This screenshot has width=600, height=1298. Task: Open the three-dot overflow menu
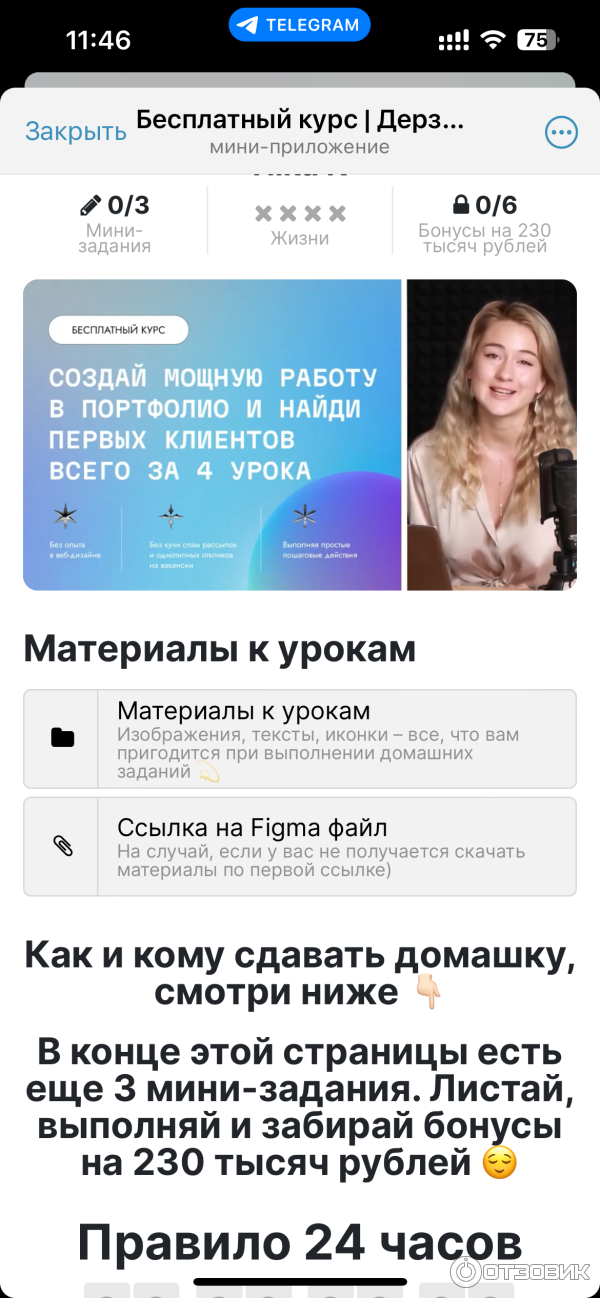(560, 132)
